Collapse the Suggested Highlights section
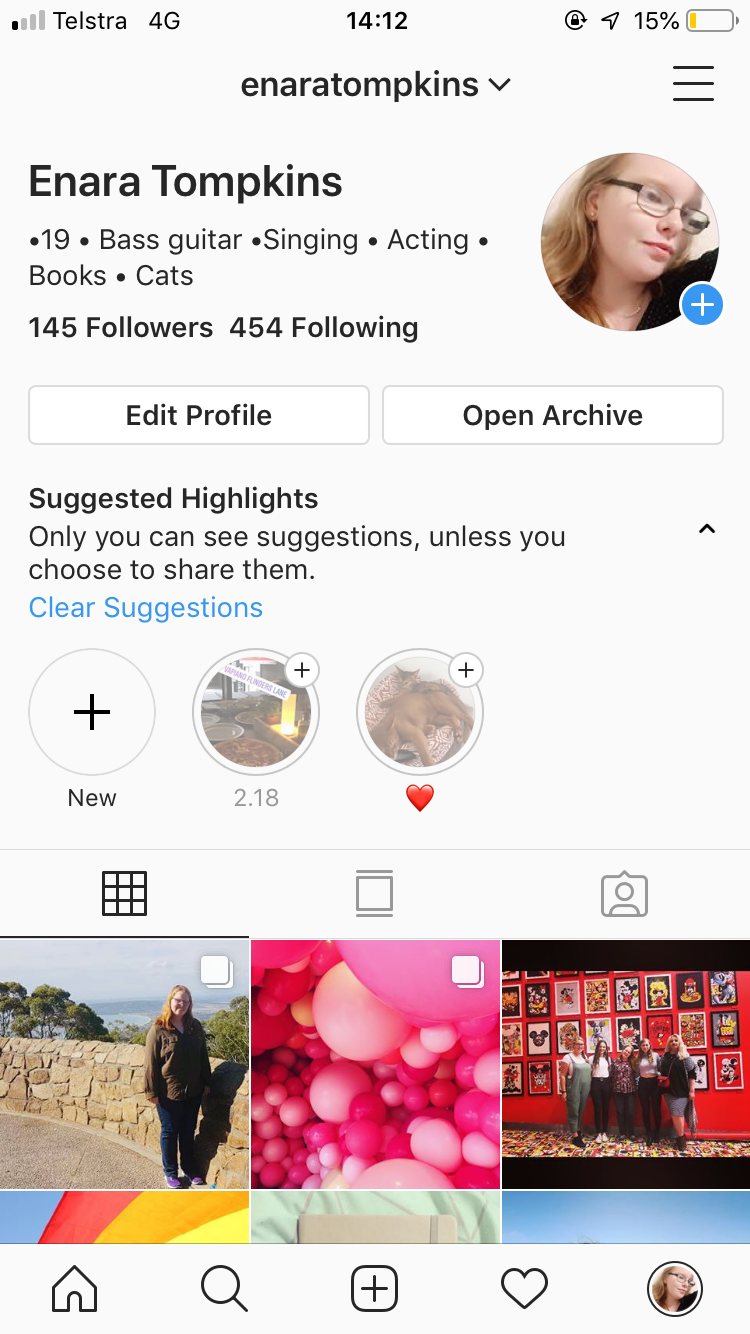 (707, 529)
